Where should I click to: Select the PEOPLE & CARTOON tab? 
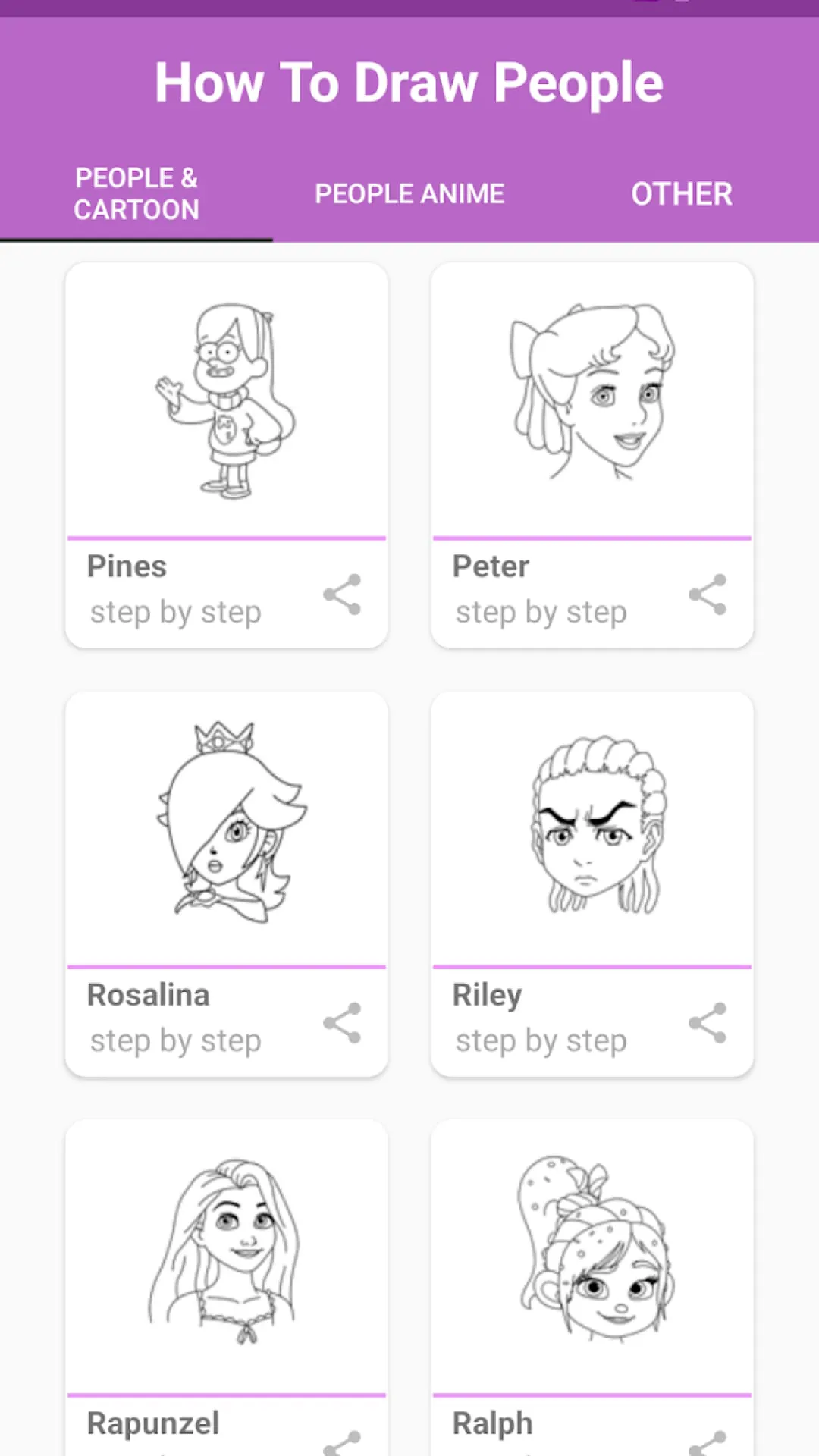click(136, 193)
